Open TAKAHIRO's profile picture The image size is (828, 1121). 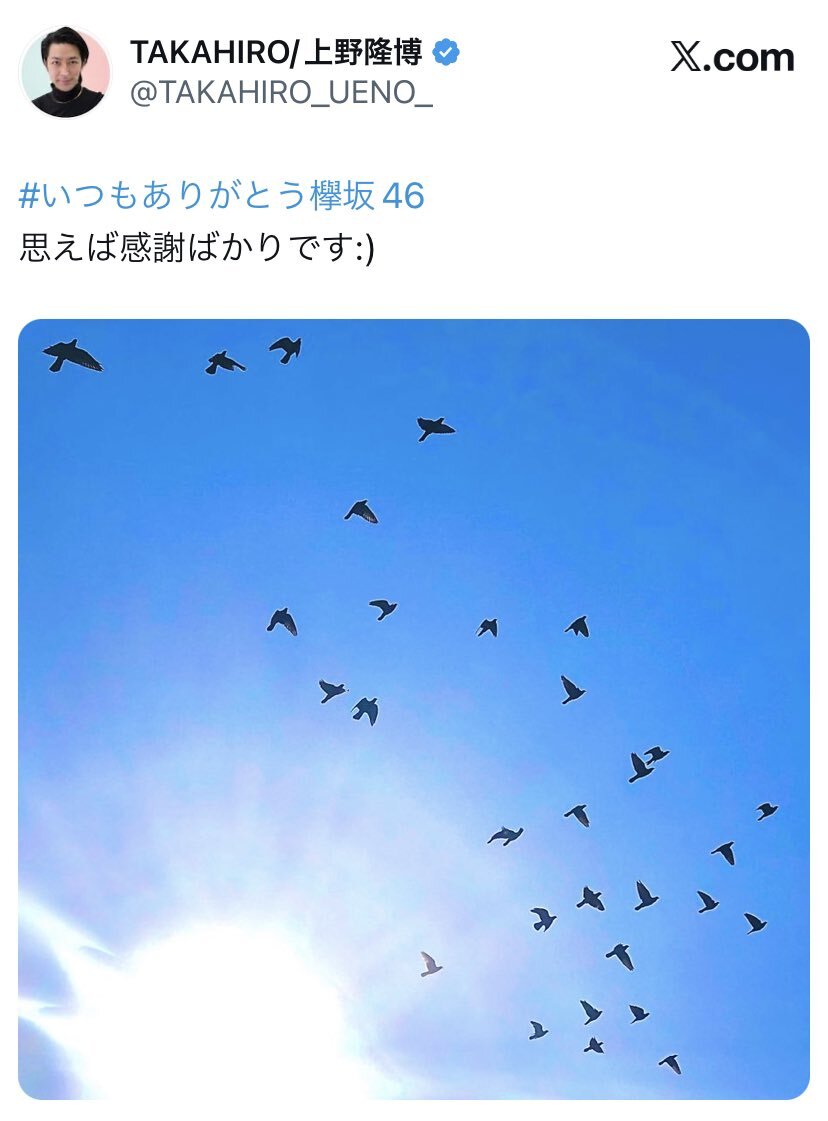[x=65, y=72]
